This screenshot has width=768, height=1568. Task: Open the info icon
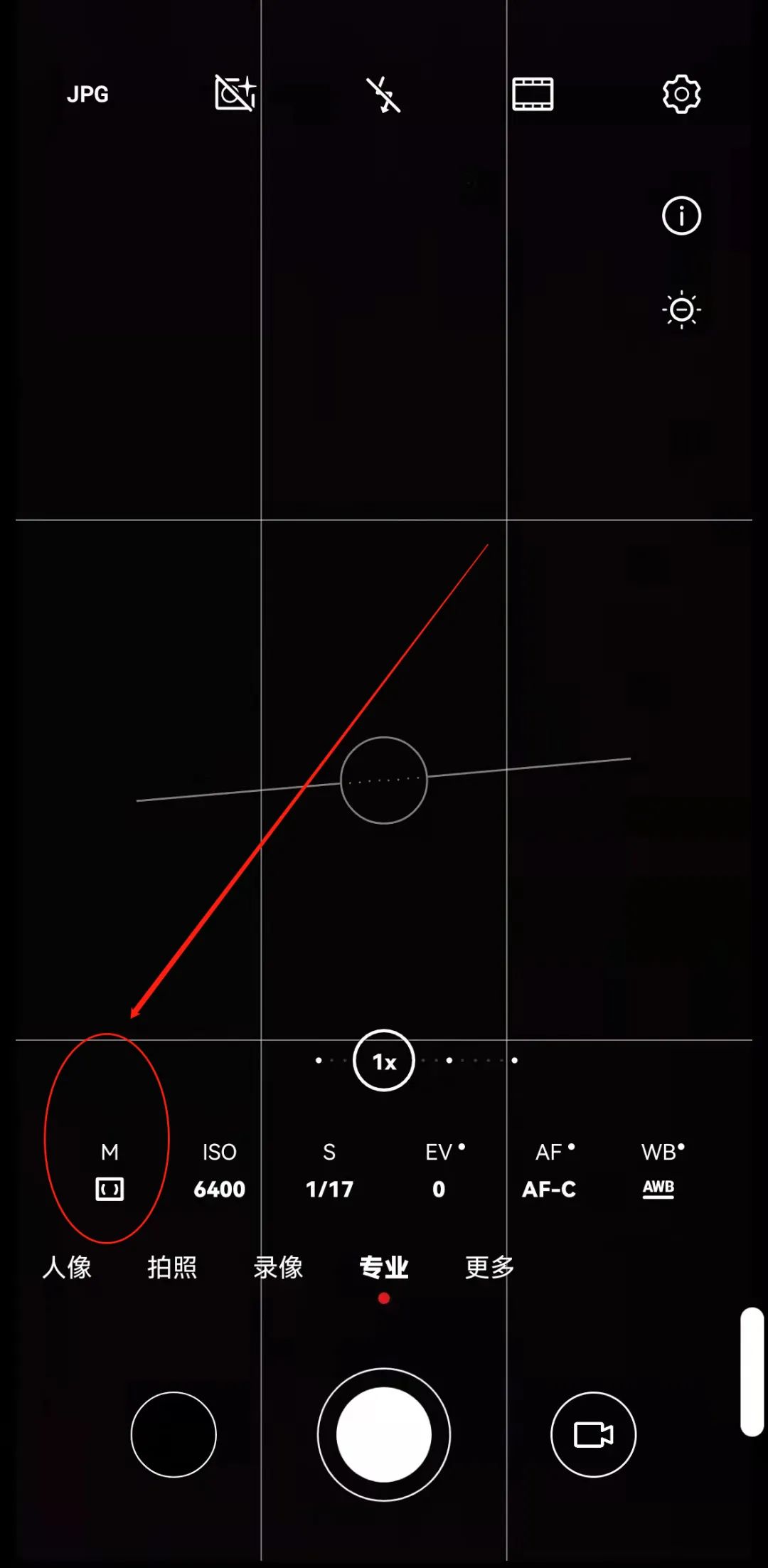coord(681,216)
